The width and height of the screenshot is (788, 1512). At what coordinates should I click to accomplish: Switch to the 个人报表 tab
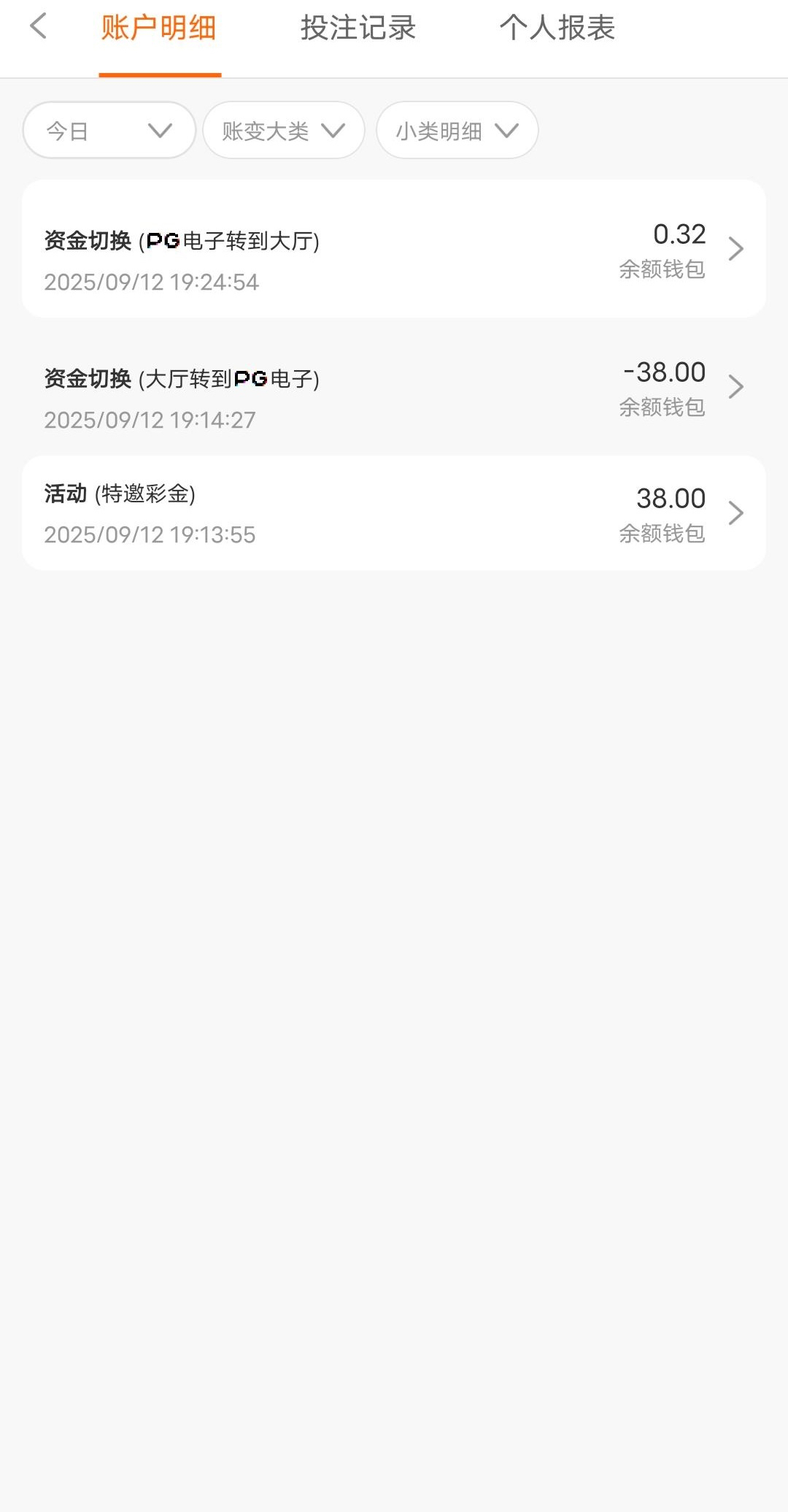click(557, 28)
